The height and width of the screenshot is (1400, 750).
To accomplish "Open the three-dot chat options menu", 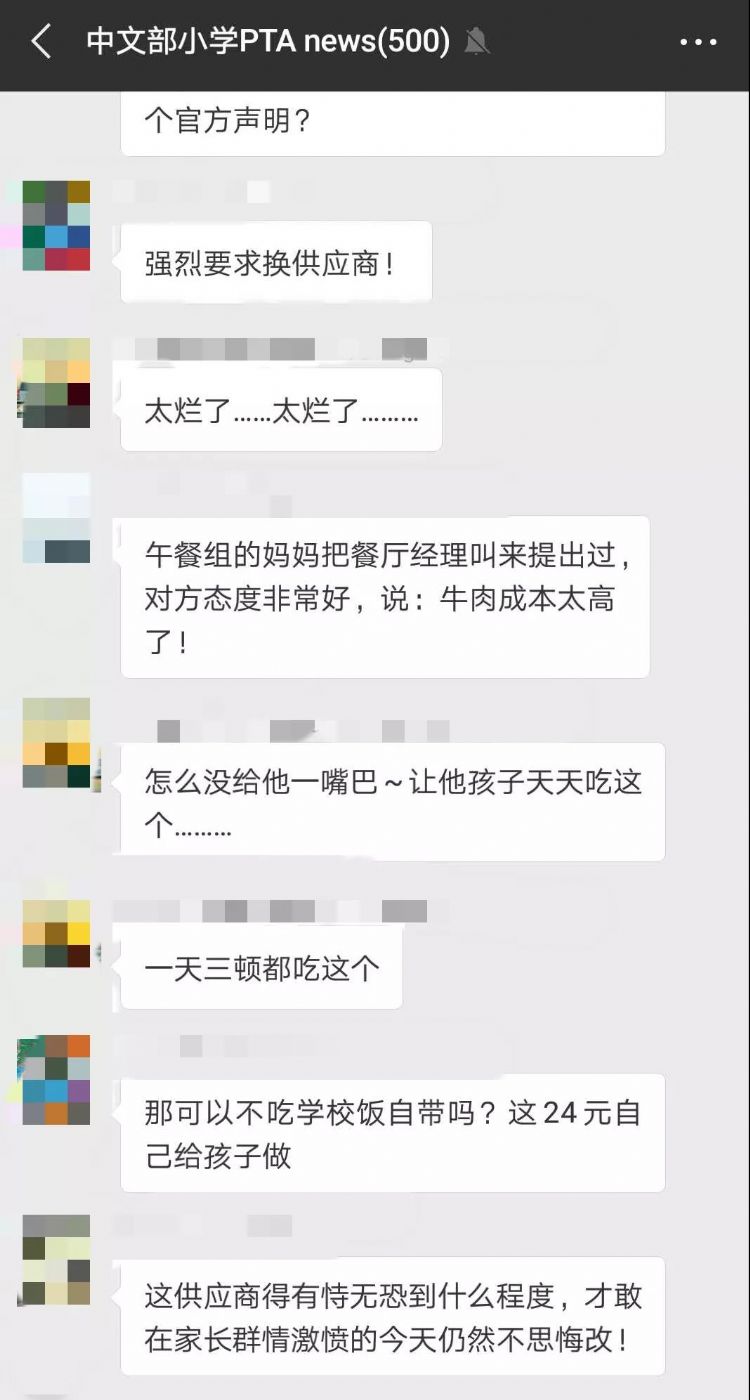I will click(x=698, y=42).
